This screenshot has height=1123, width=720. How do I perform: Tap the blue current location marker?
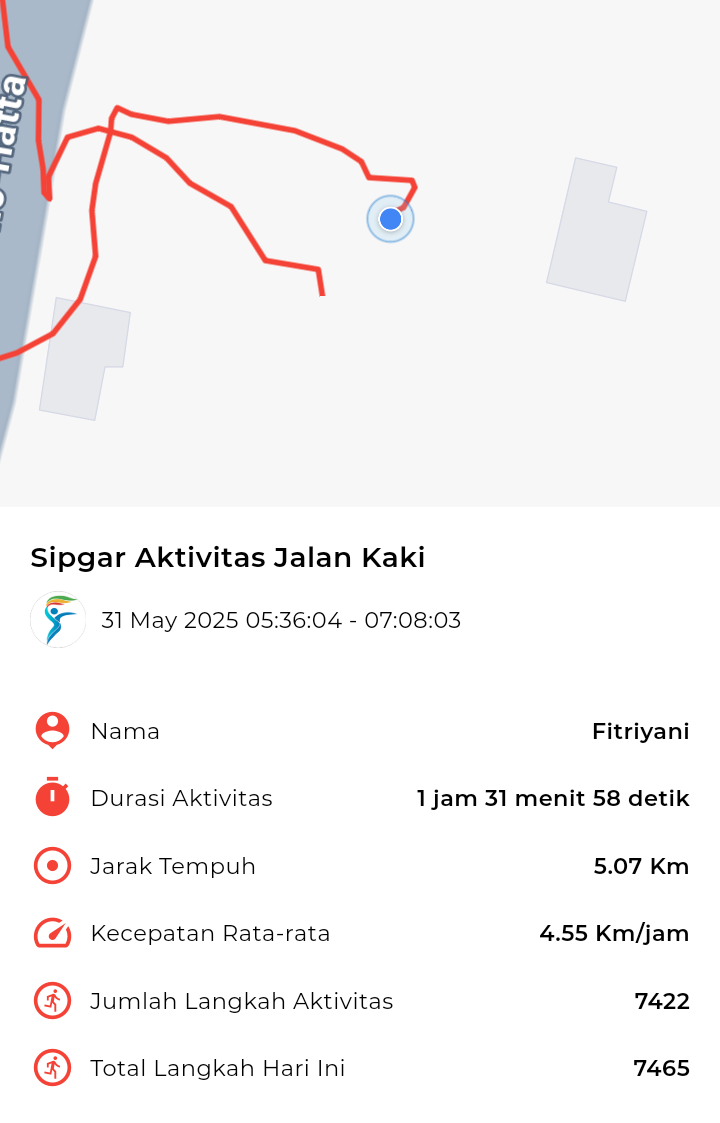click(390, 218)
